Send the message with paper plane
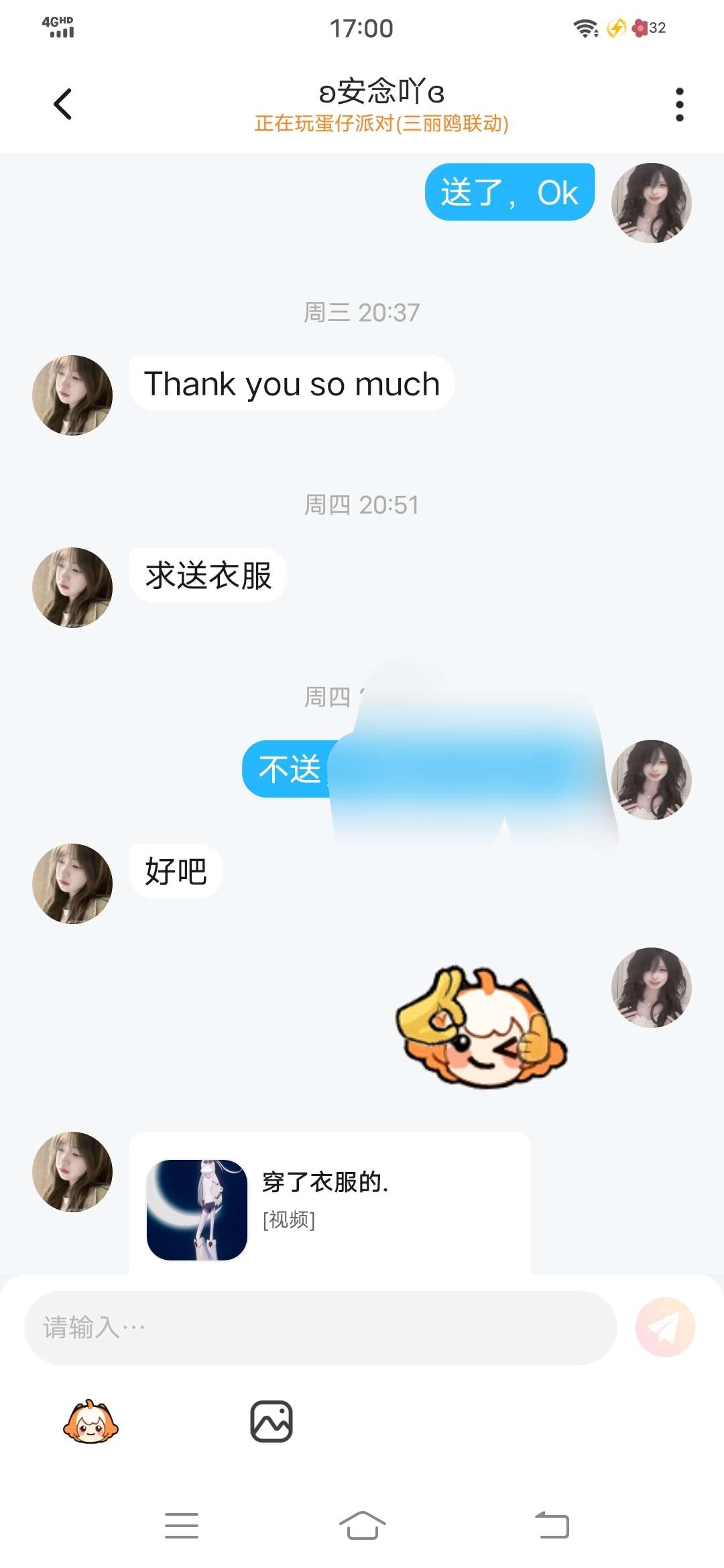This screenshot has width=724, height=1568. (x=665, y=1327)
